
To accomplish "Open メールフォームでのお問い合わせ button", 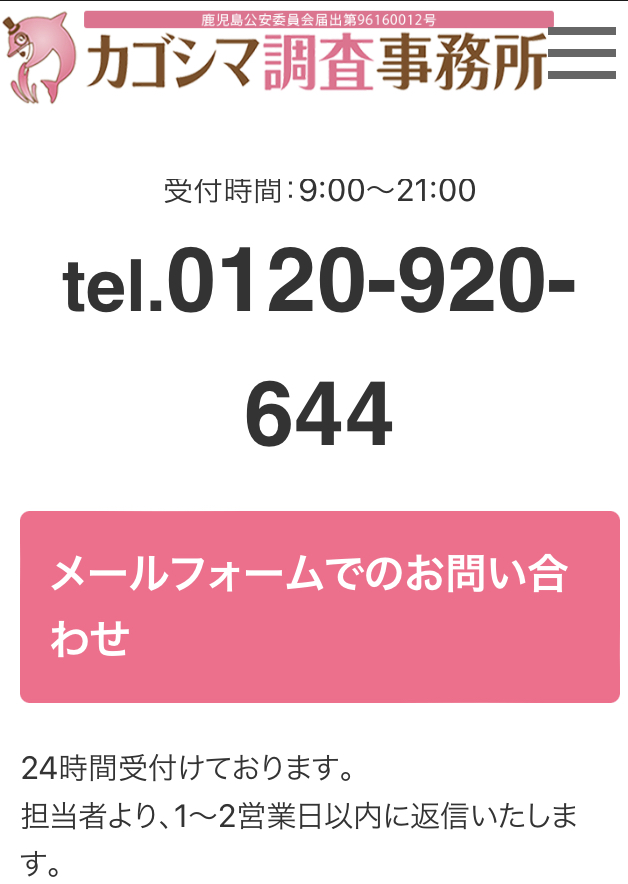I will pyautogui.click(x=320, y=607).
